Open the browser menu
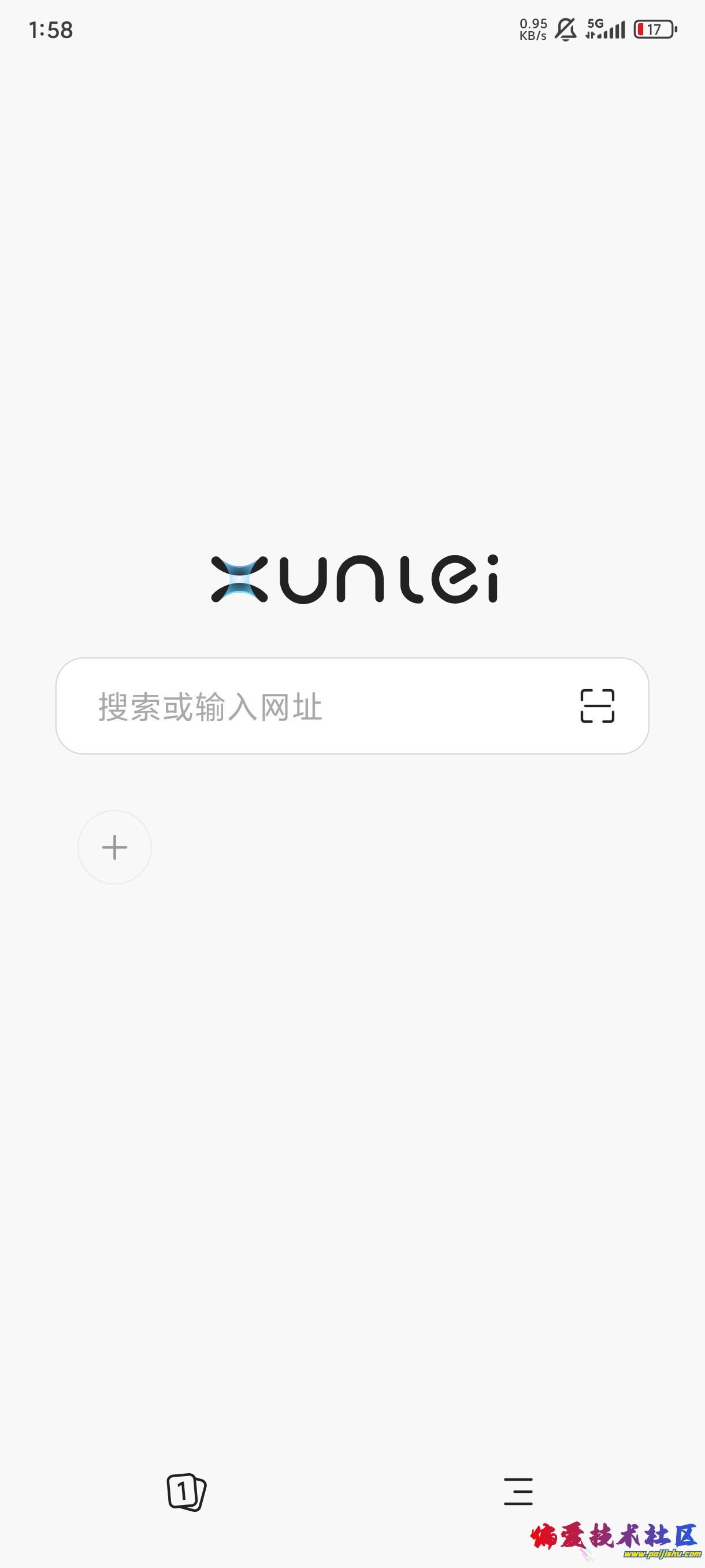The image size is (705, 1568). click(x=518, y=1492)
